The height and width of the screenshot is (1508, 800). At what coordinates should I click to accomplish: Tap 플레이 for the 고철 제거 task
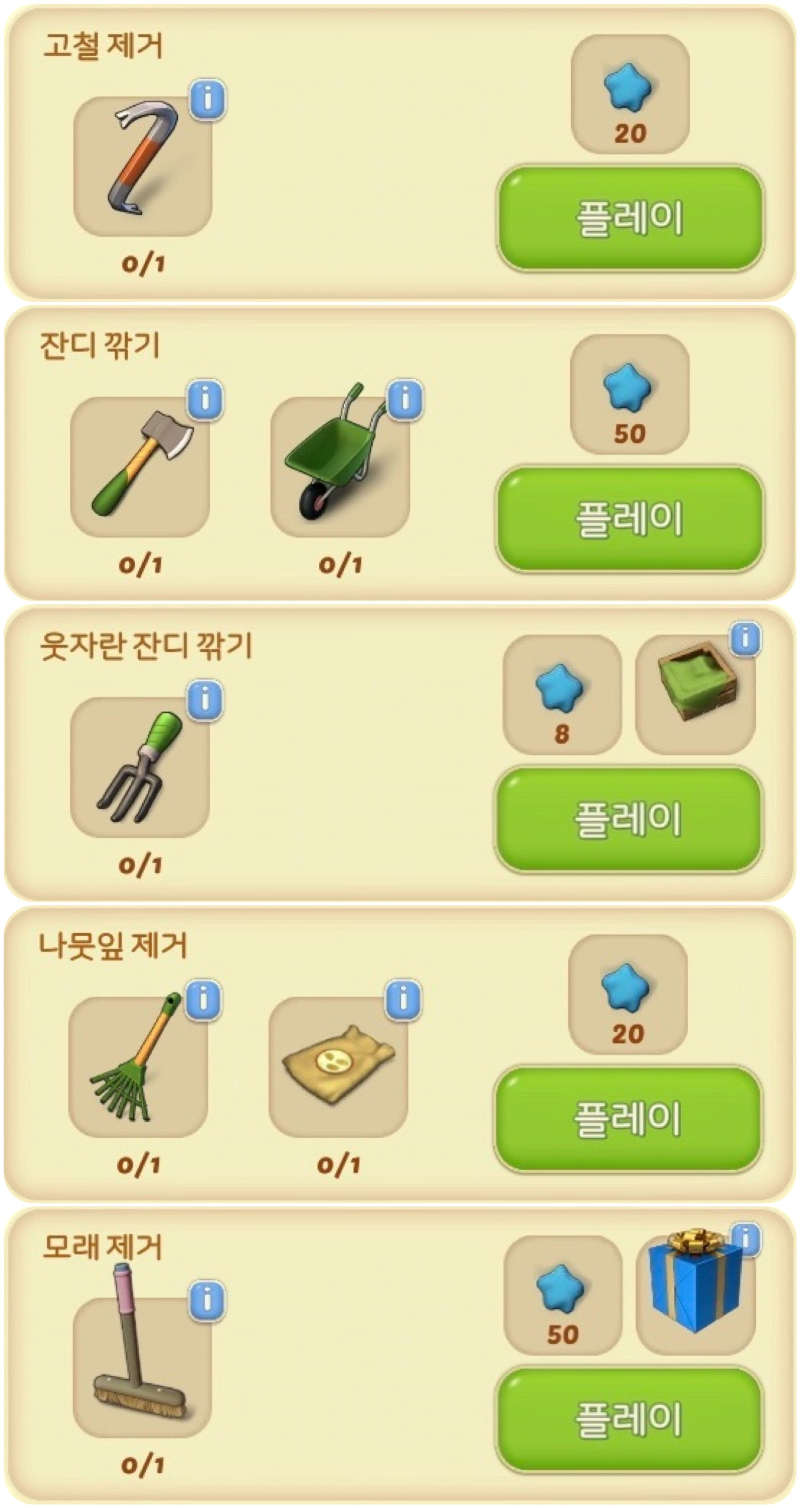pos(630,219)
